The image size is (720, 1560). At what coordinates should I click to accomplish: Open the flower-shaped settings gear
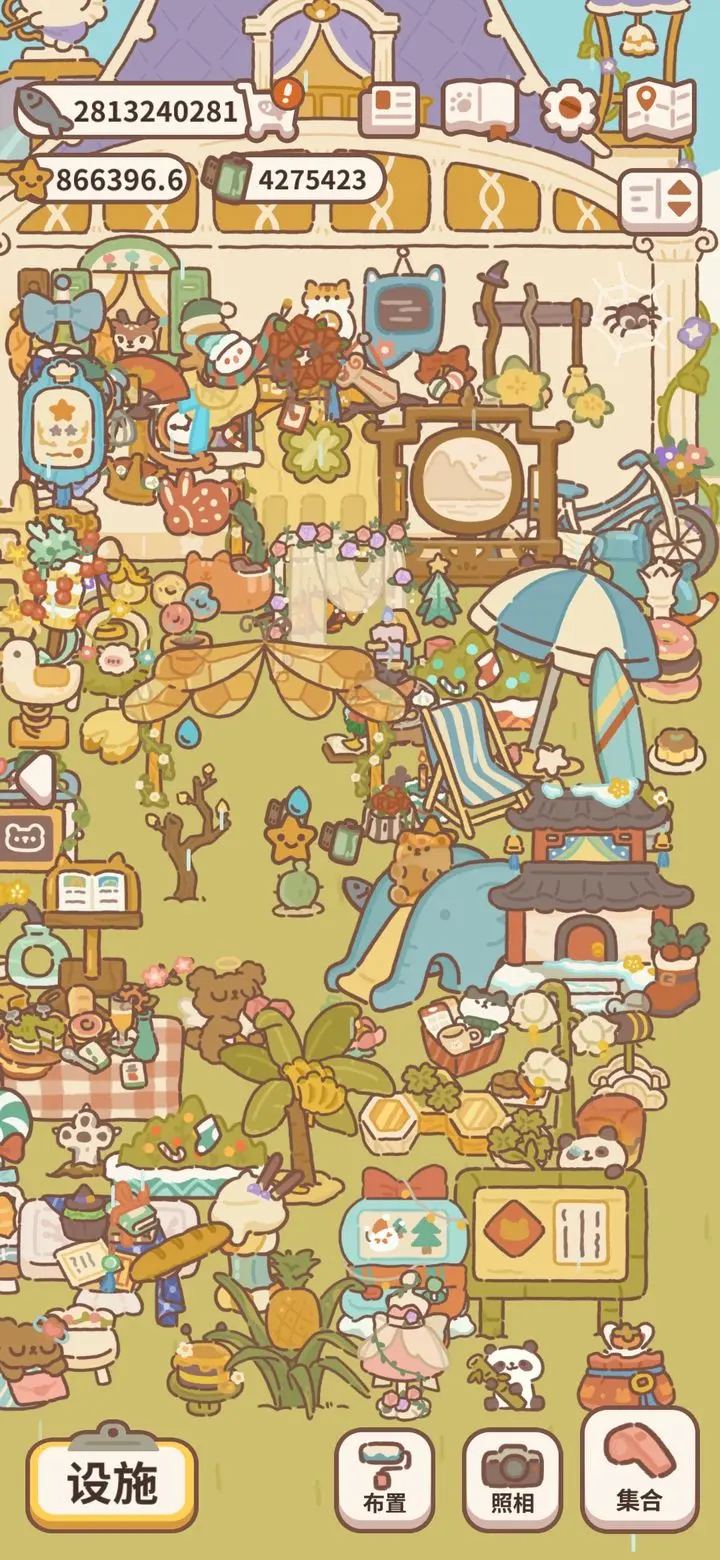pos(569,110)
